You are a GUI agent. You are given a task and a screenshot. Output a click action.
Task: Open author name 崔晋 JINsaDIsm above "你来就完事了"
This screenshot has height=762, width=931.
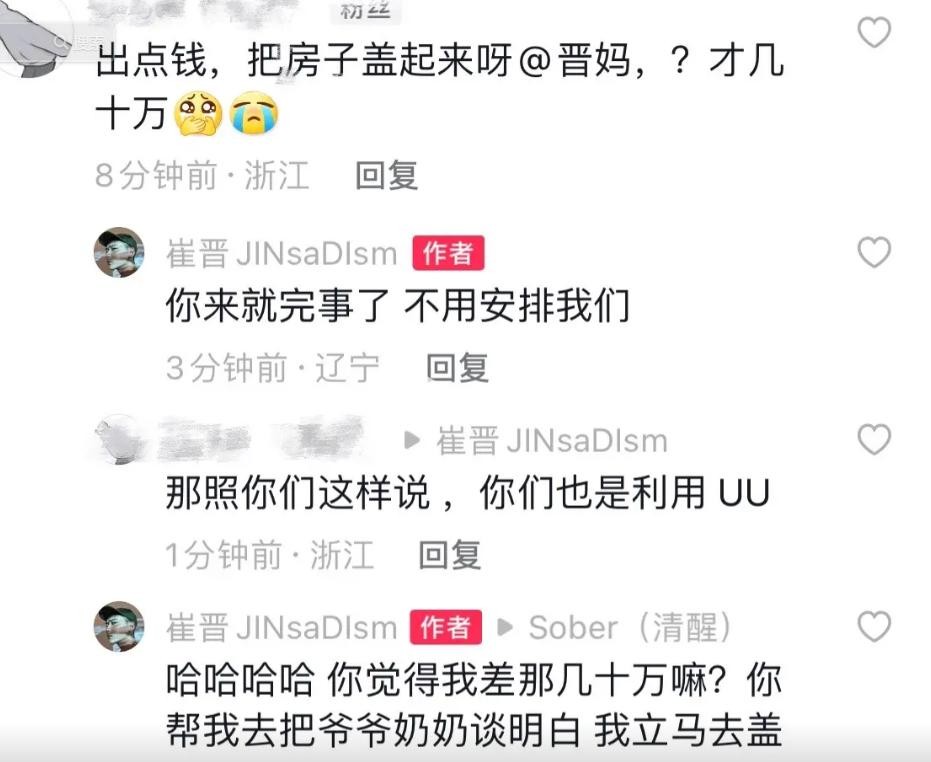(x=281, y=254)
